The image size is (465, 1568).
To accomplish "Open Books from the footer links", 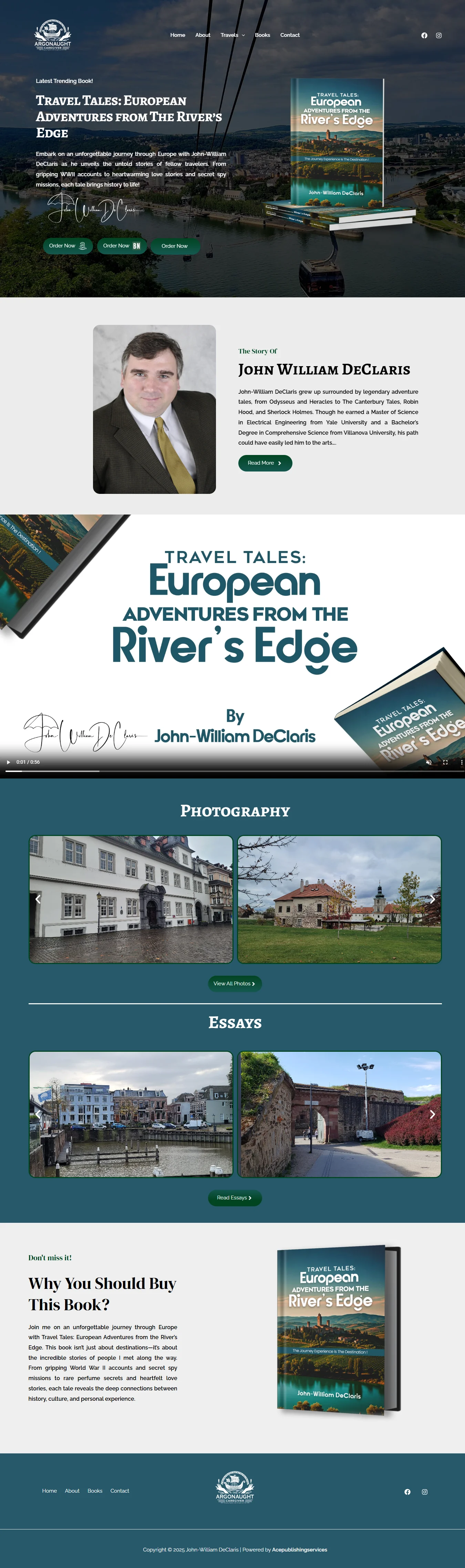I will coord(94,1491).
